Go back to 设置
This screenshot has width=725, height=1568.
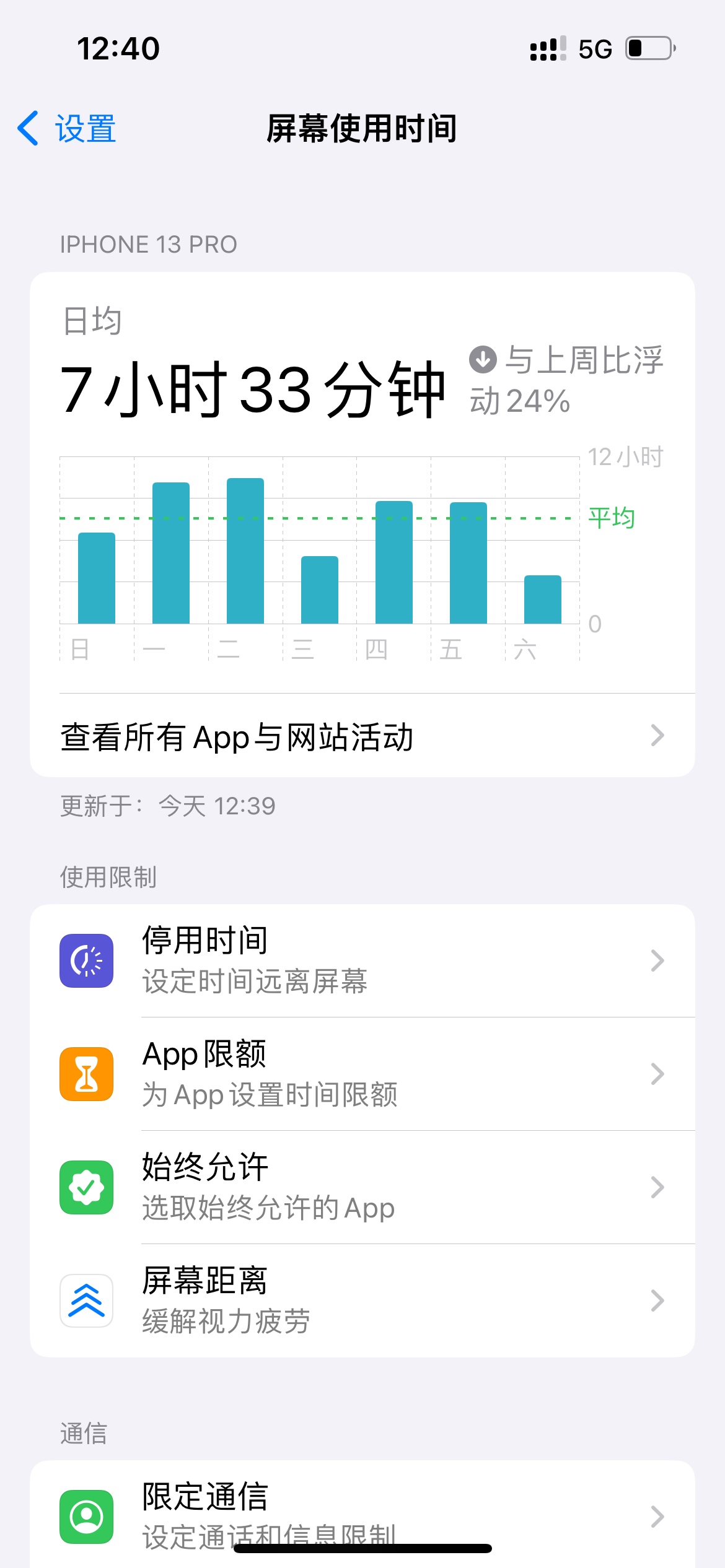coord(67,129)
